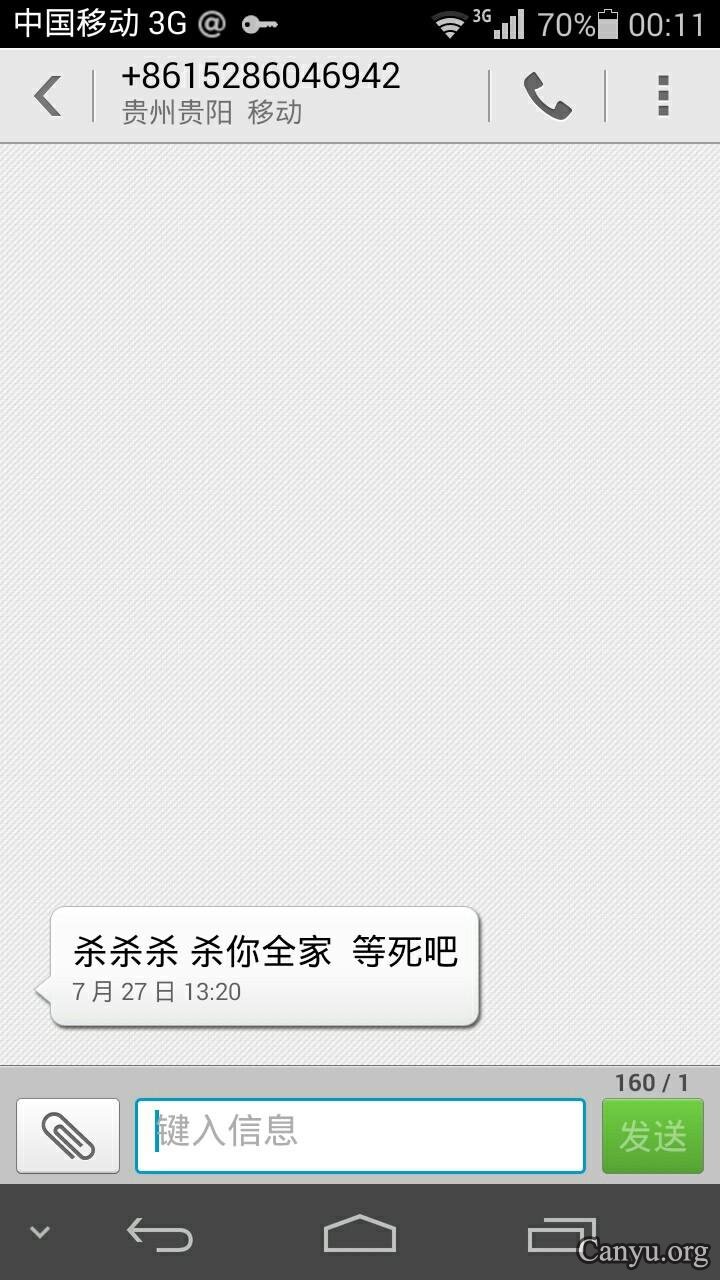Screen dimensions: 720x1280
Task: Open the contact number in the header
Action: 261,76
